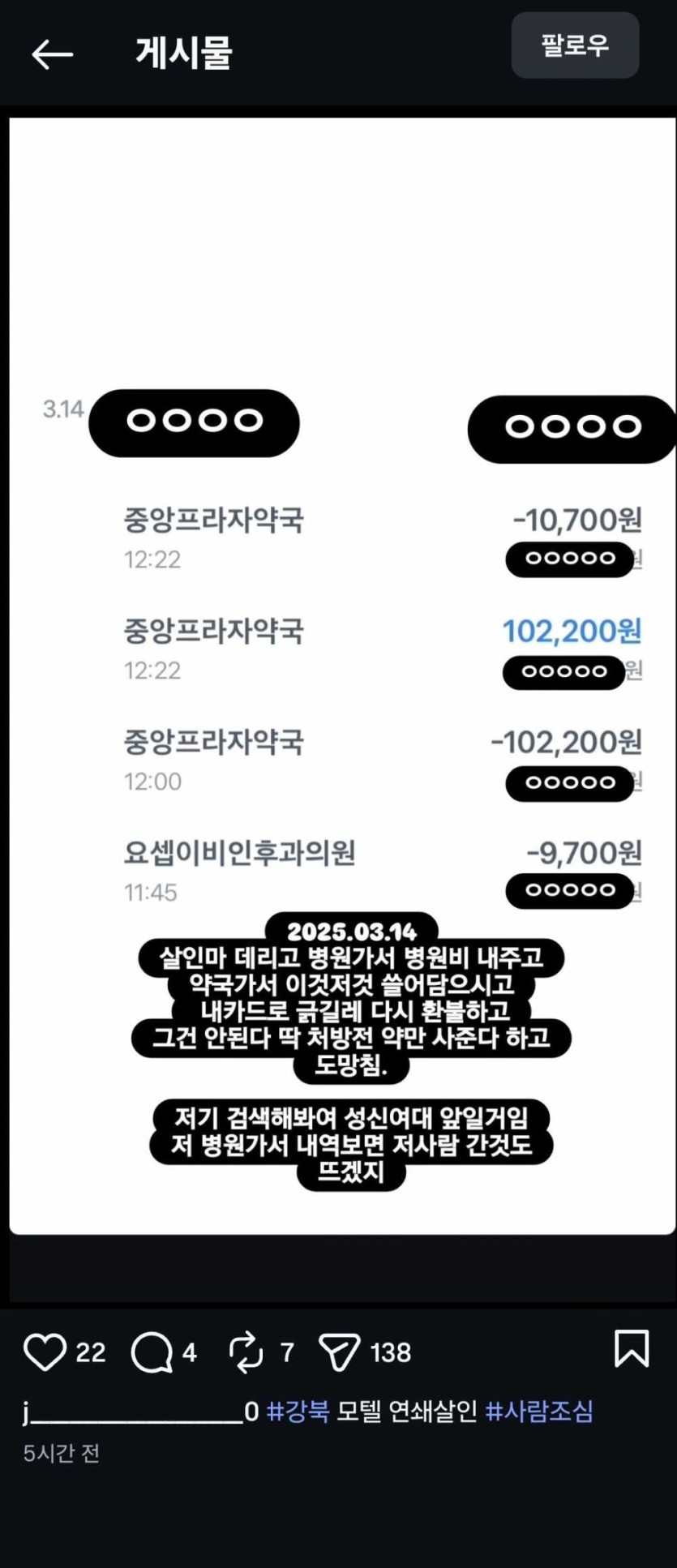The image size is (677, 1568).
Task: Repost this post
Action: point(246,1352)
